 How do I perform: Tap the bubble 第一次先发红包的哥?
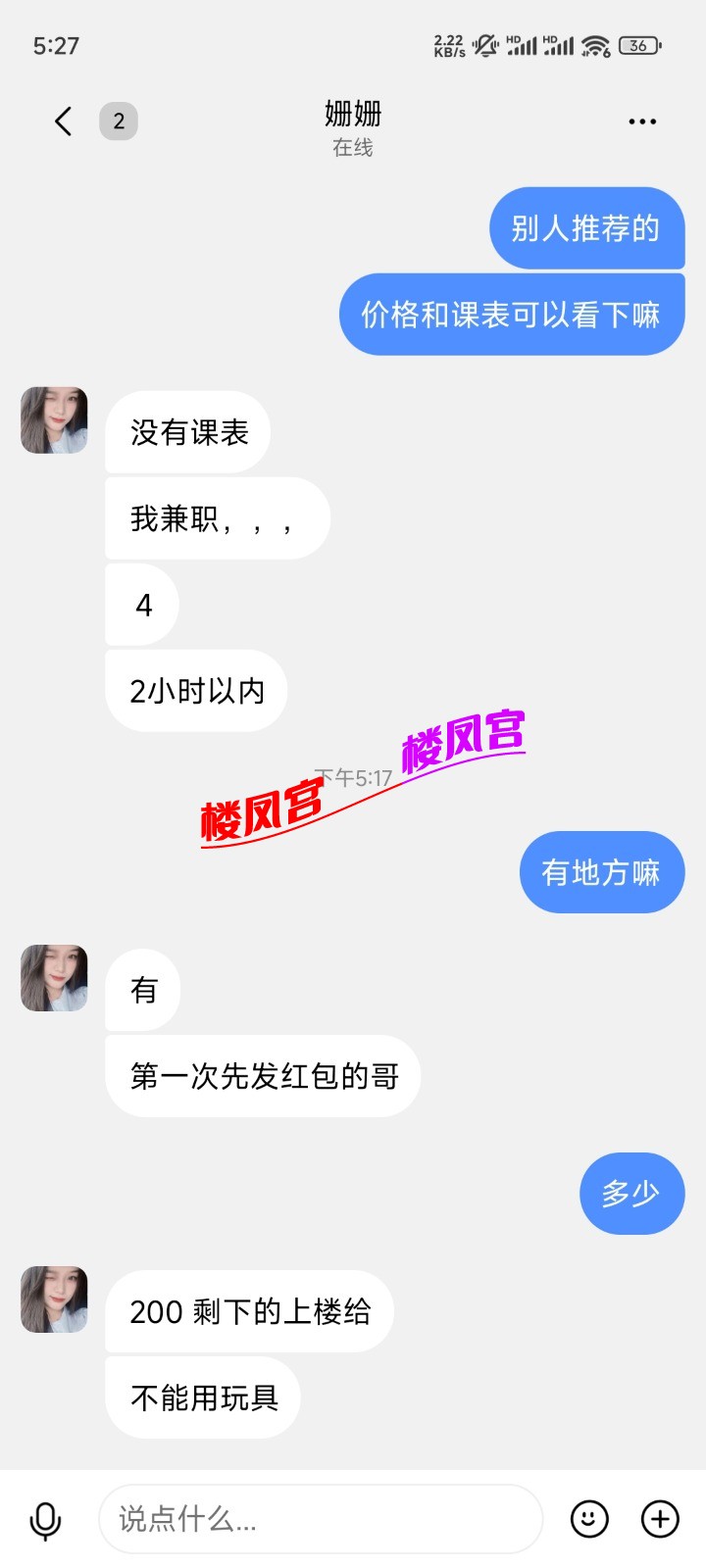[263, 1075]
